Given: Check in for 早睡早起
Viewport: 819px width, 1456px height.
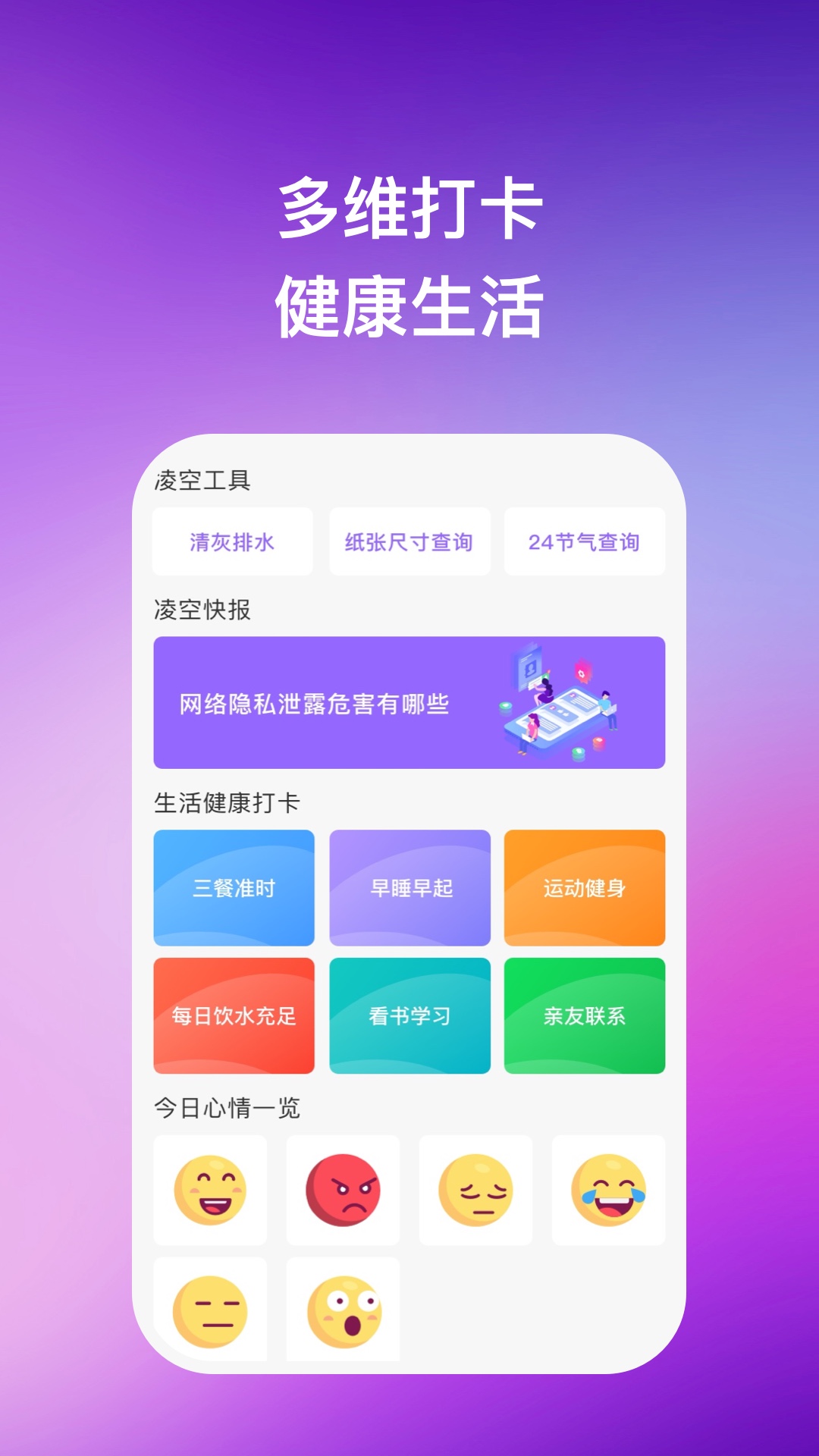Looking at the screenshot, I should [x=409, y=887].
